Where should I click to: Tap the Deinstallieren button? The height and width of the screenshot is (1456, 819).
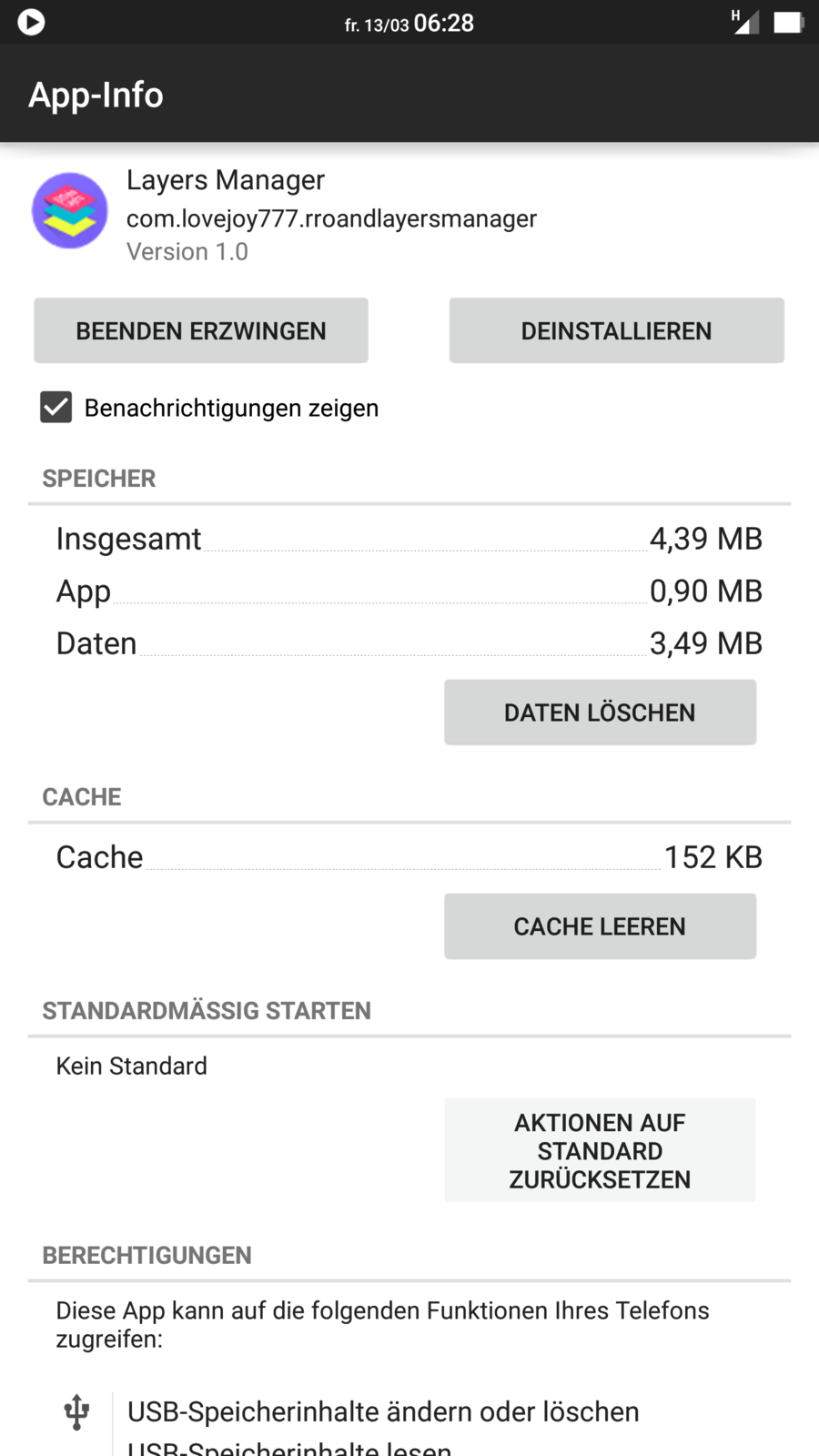(x=616, y=330)
